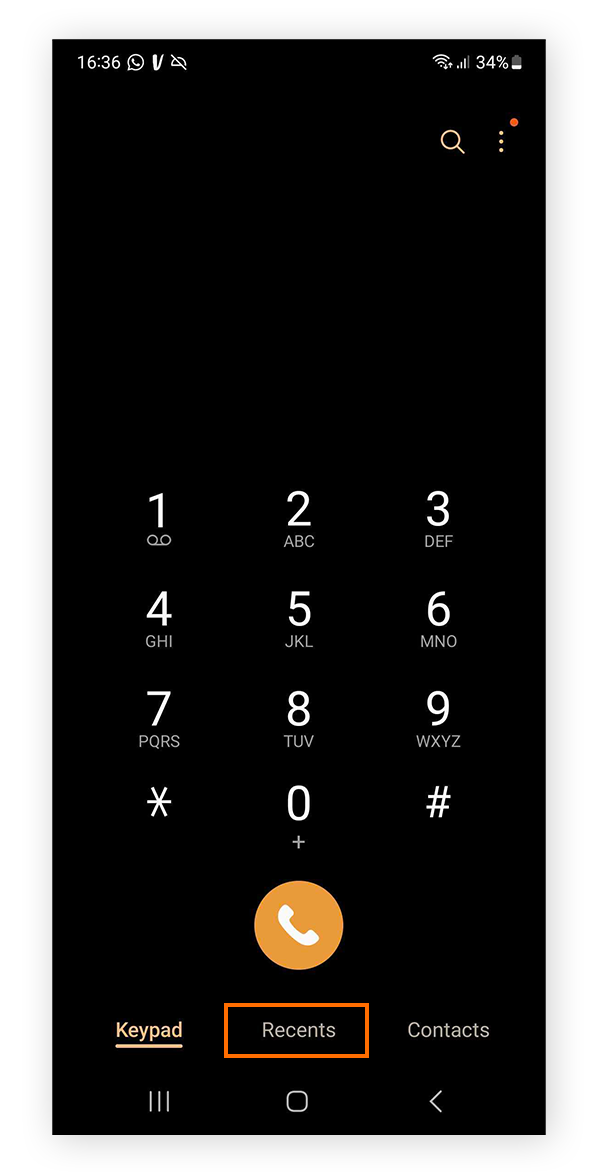The width and height of the screenshot is (600, 1172).
Task: Enter digit 4 GHI
Action: coord(159,618)
